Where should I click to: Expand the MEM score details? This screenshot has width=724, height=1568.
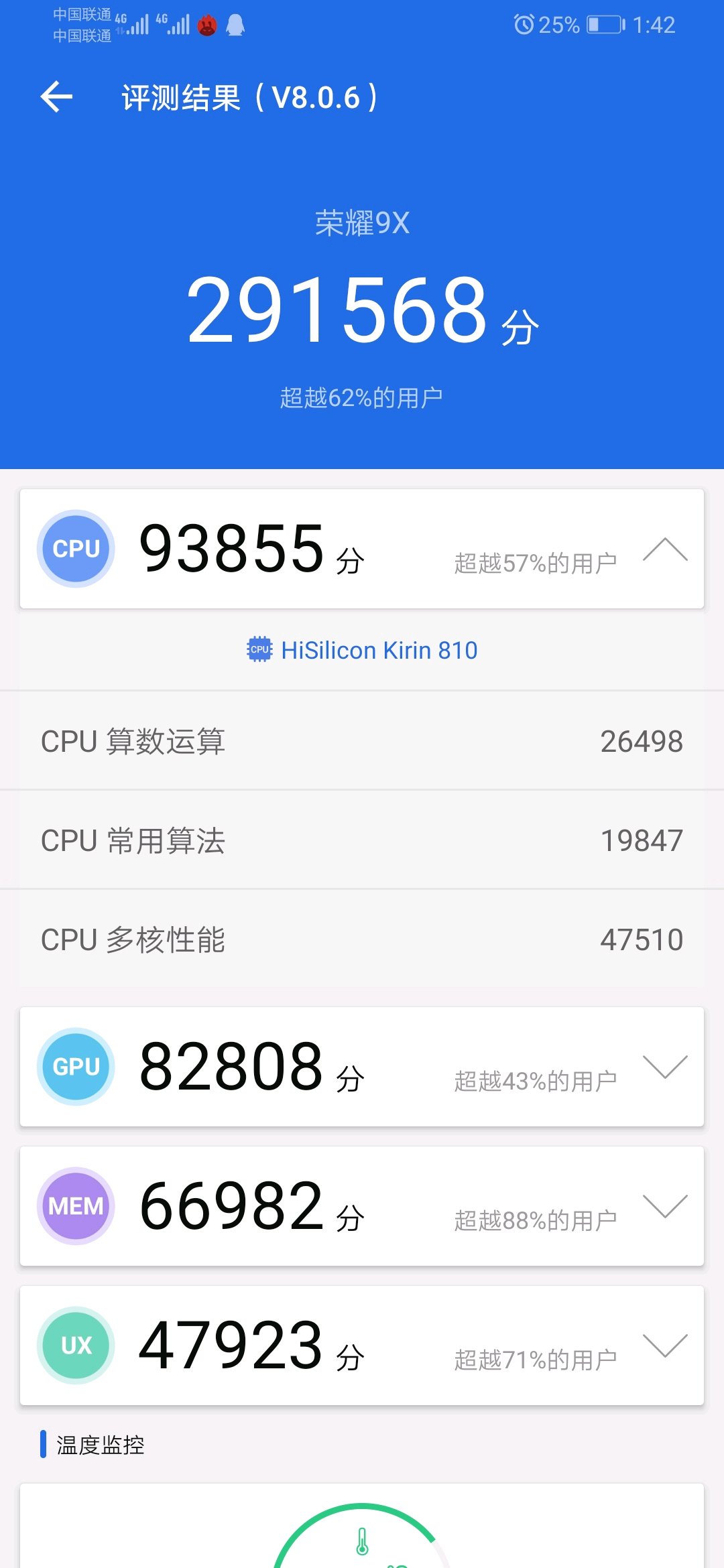[665, 1206]
